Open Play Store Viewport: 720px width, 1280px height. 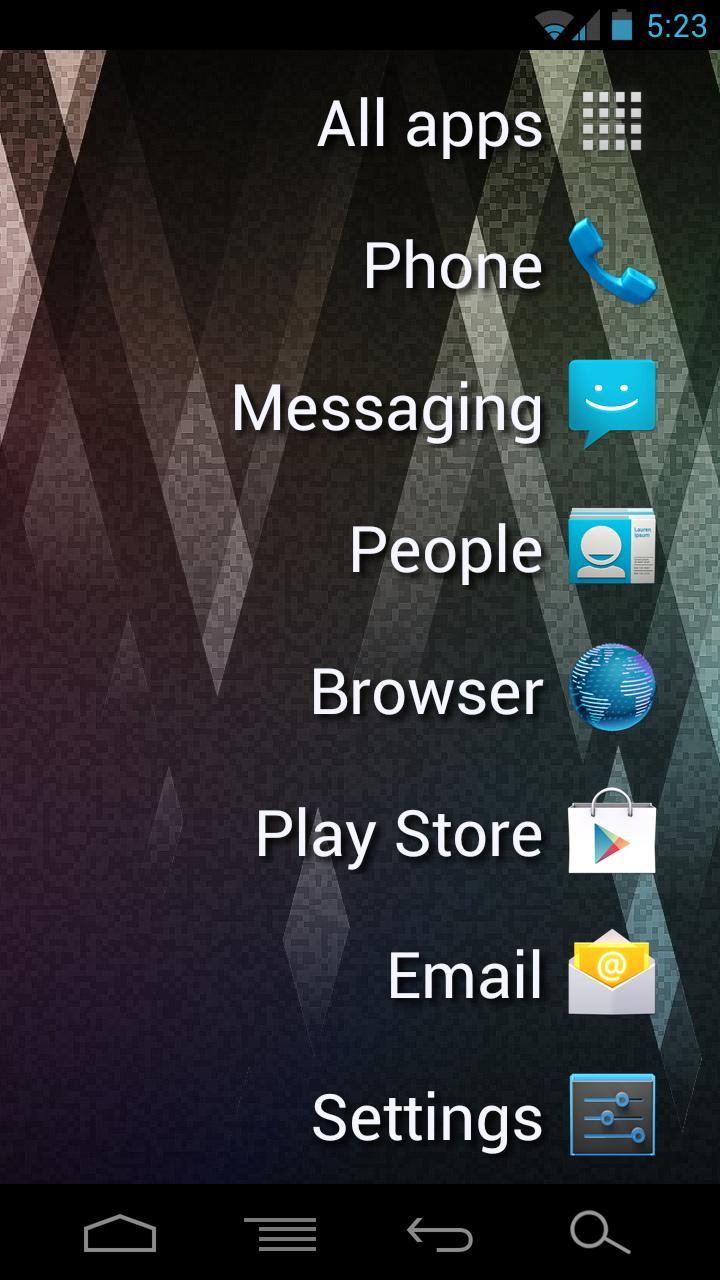pyautogui.click(x=611, y=832)
